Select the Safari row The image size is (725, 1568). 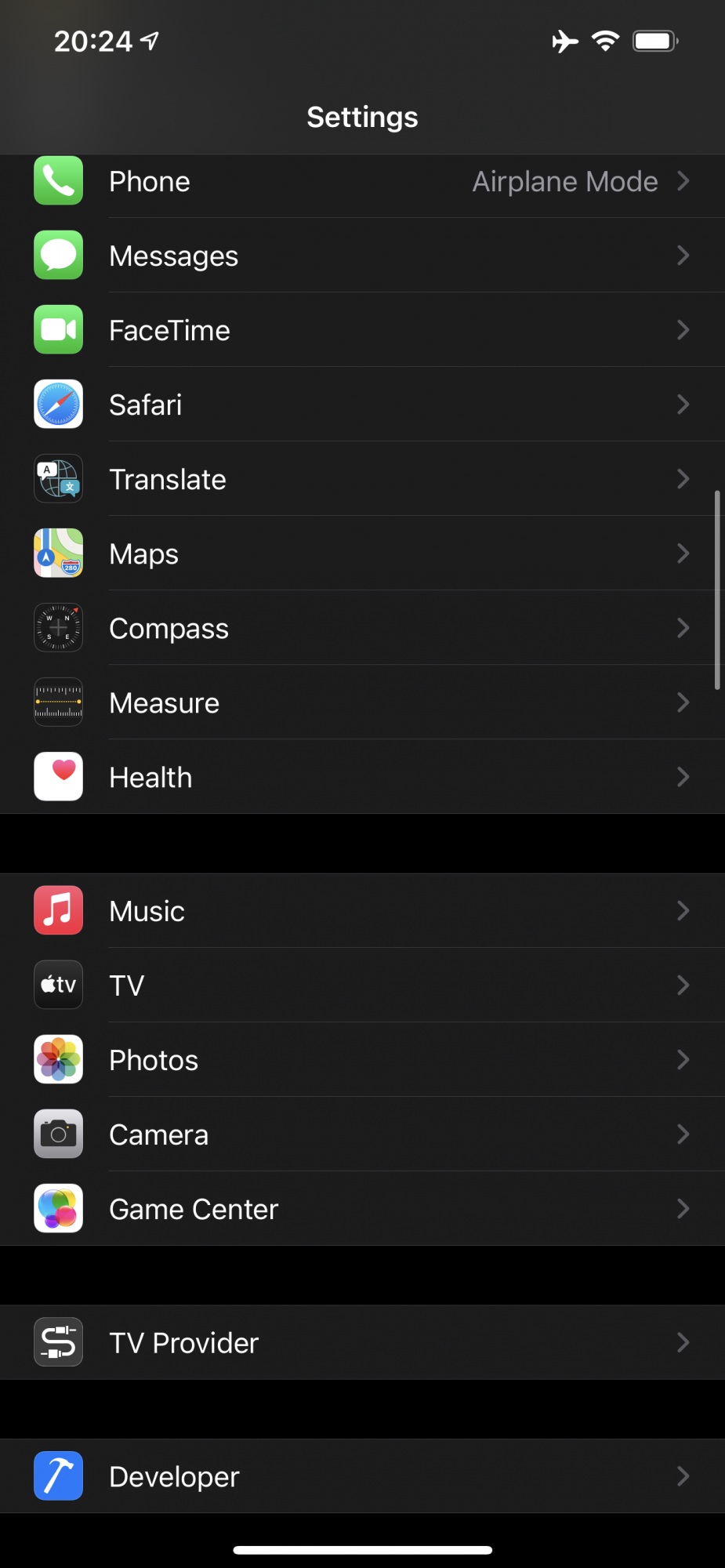click(362, 405)
